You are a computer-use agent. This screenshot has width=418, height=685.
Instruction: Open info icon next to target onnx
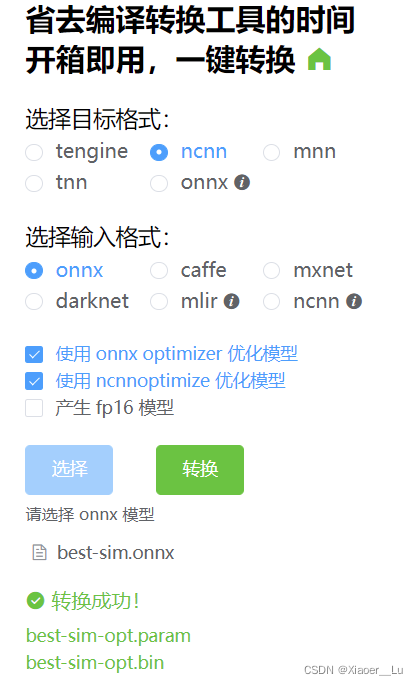point(242,182)
